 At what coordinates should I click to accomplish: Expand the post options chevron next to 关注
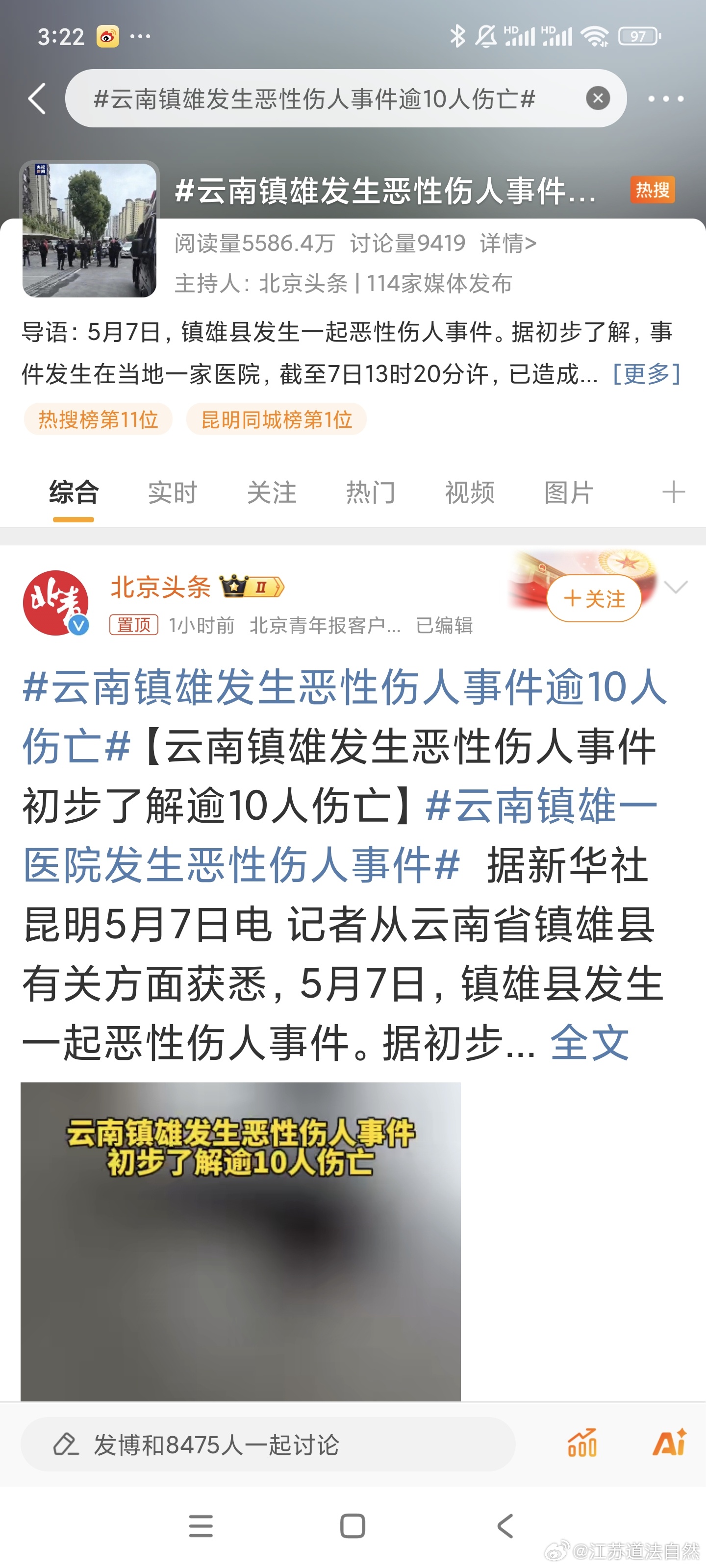(676, 587)
